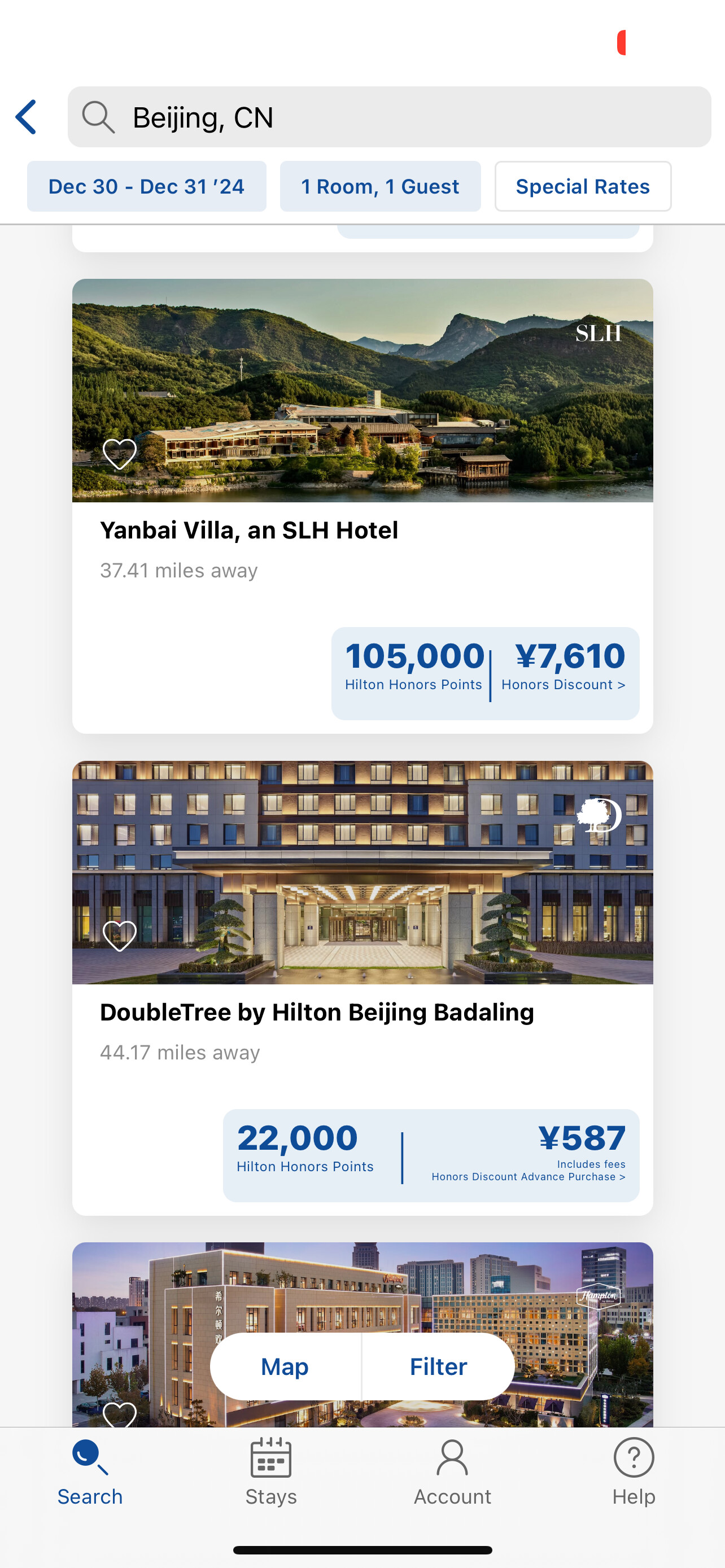This screenshot has height=1568, width=725.
Task: Change the Dec 30 - Dec 31 dates
Action: pyautogui.click(x=146, y=186)
